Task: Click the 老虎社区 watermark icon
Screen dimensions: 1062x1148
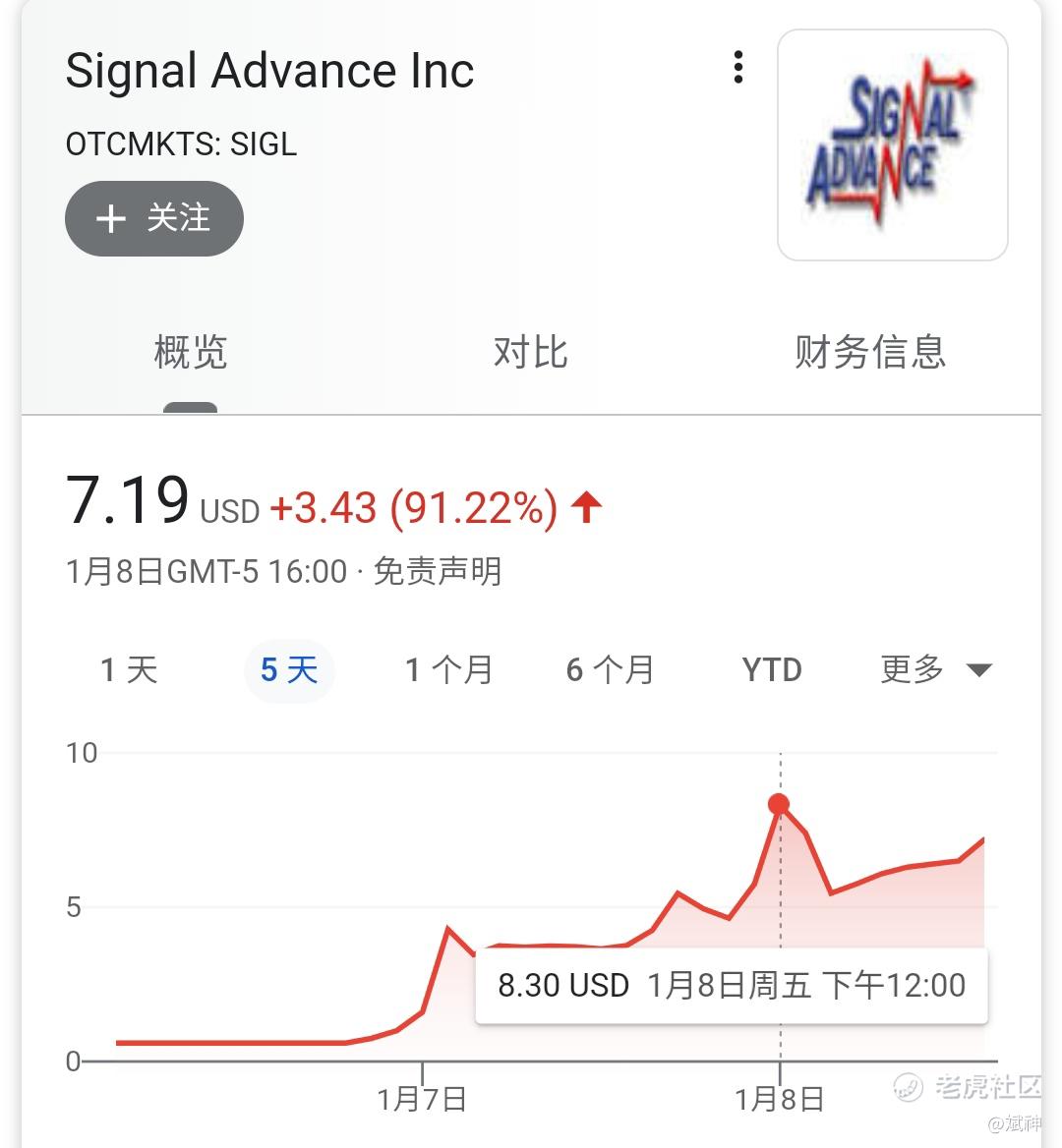Action: click(908, 1089)
